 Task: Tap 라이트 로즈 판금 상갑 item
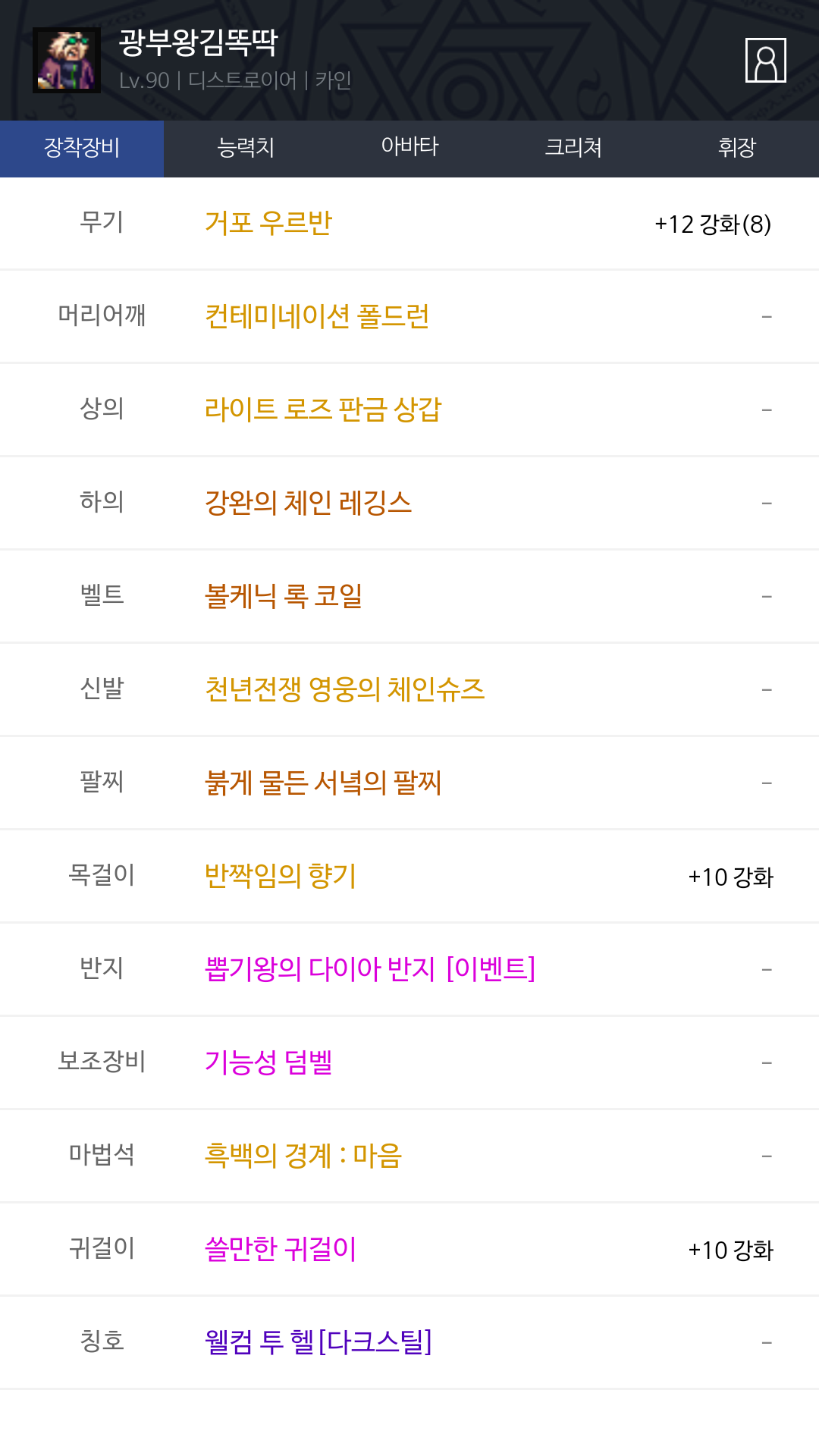click(x=323, y=410)
